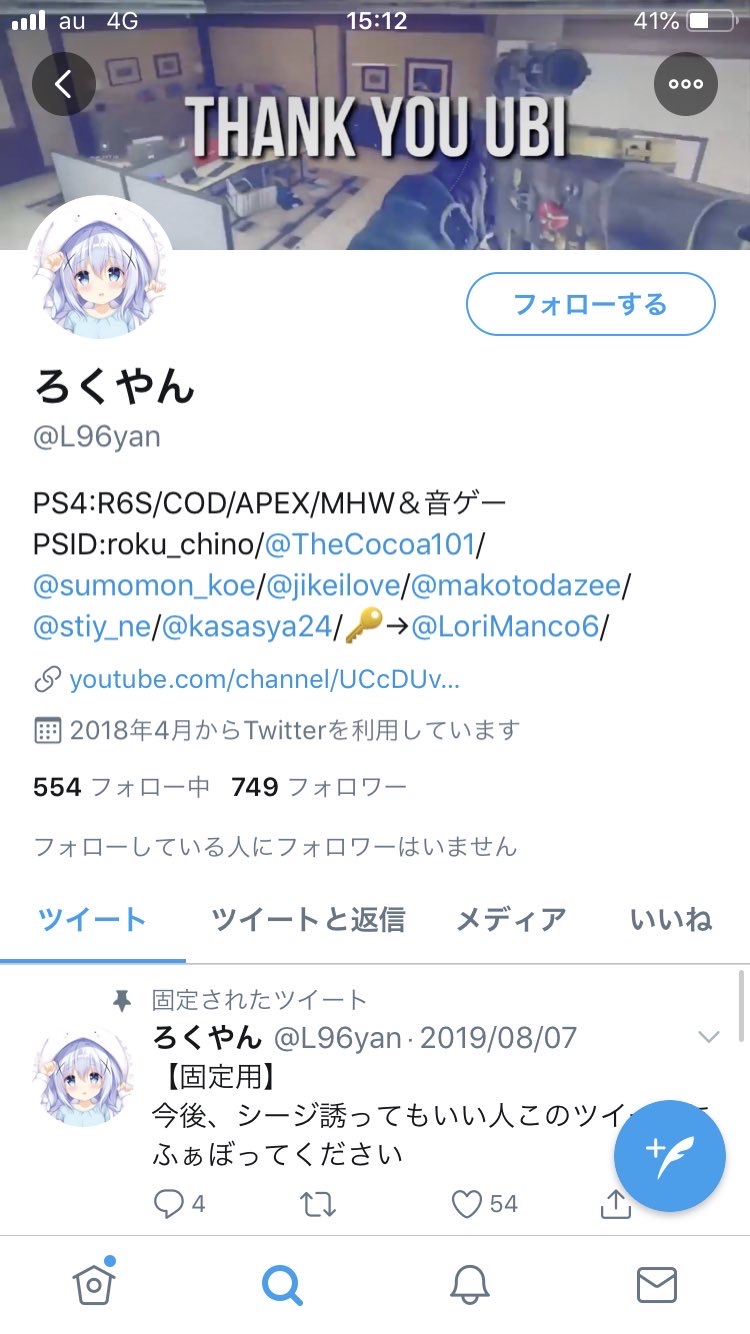View the 554 フォロー中 following list
Image resolution: width=750 pixels, height=1334 pixels.
pos(121,788)
